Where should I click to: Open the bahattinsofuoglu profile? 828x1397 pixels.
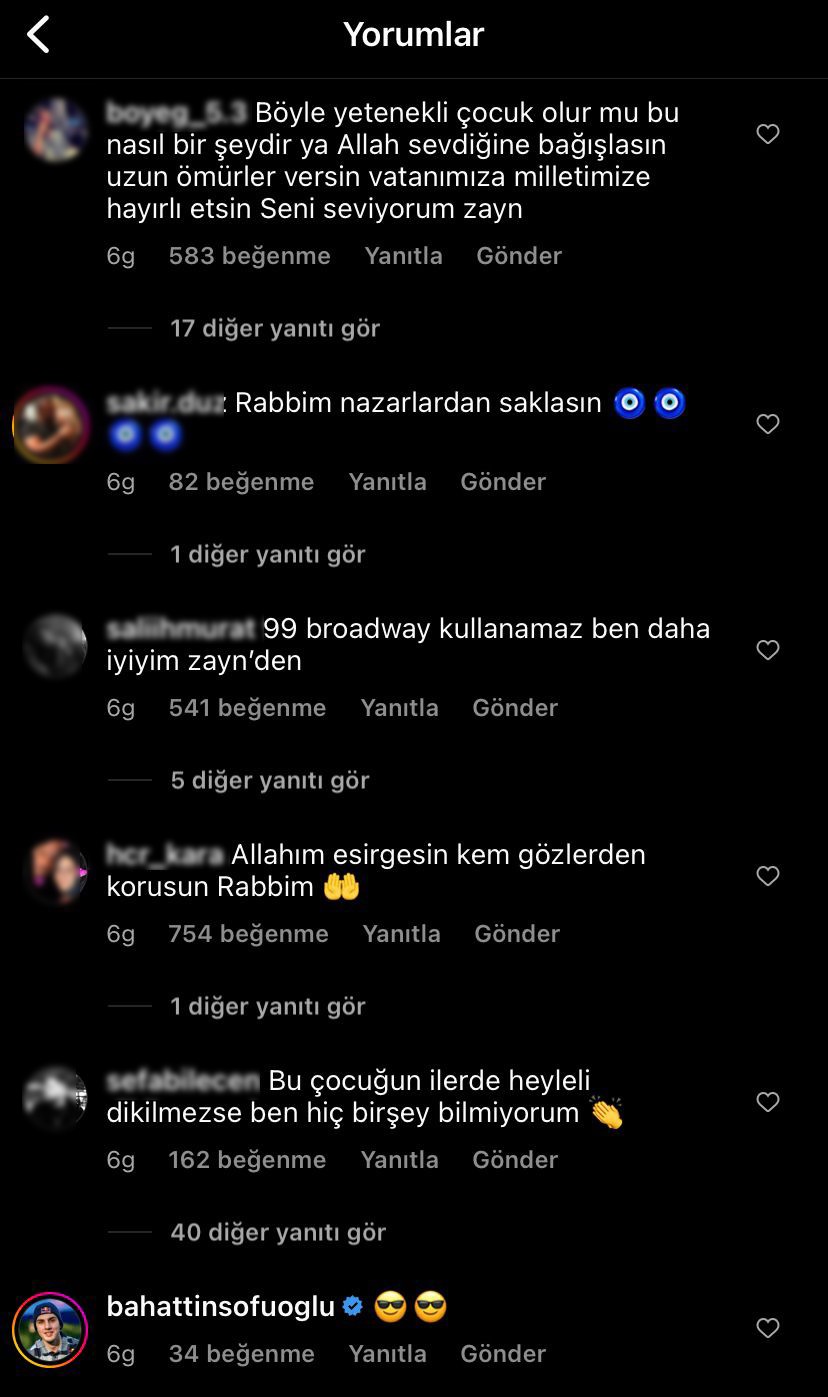[x=220, y=1306]
